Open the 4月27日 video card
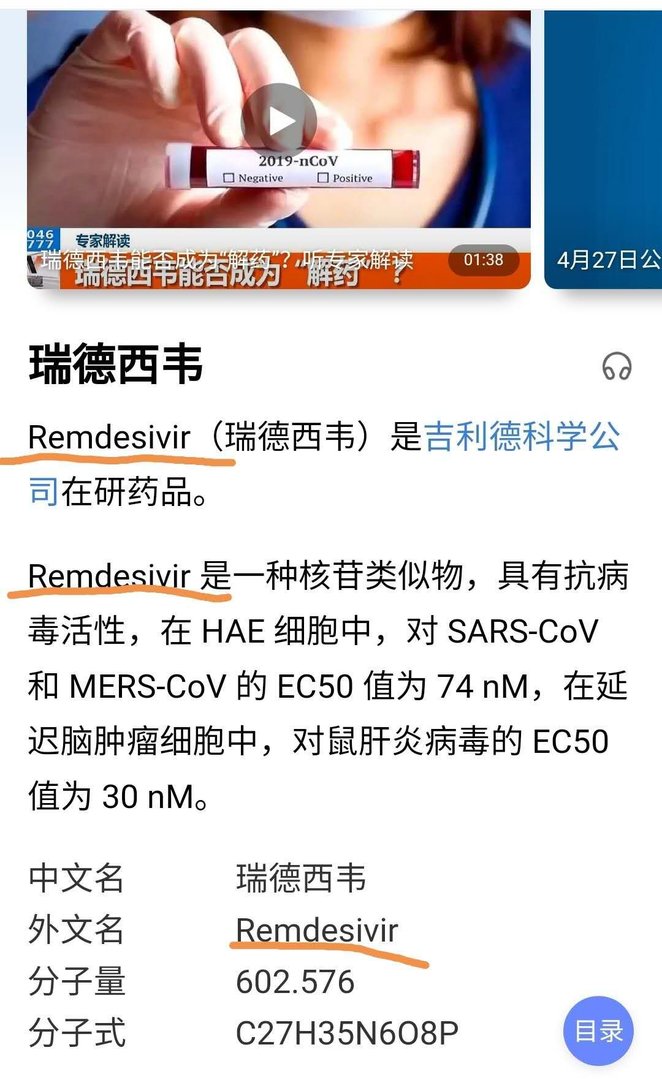 coord(603,149)
